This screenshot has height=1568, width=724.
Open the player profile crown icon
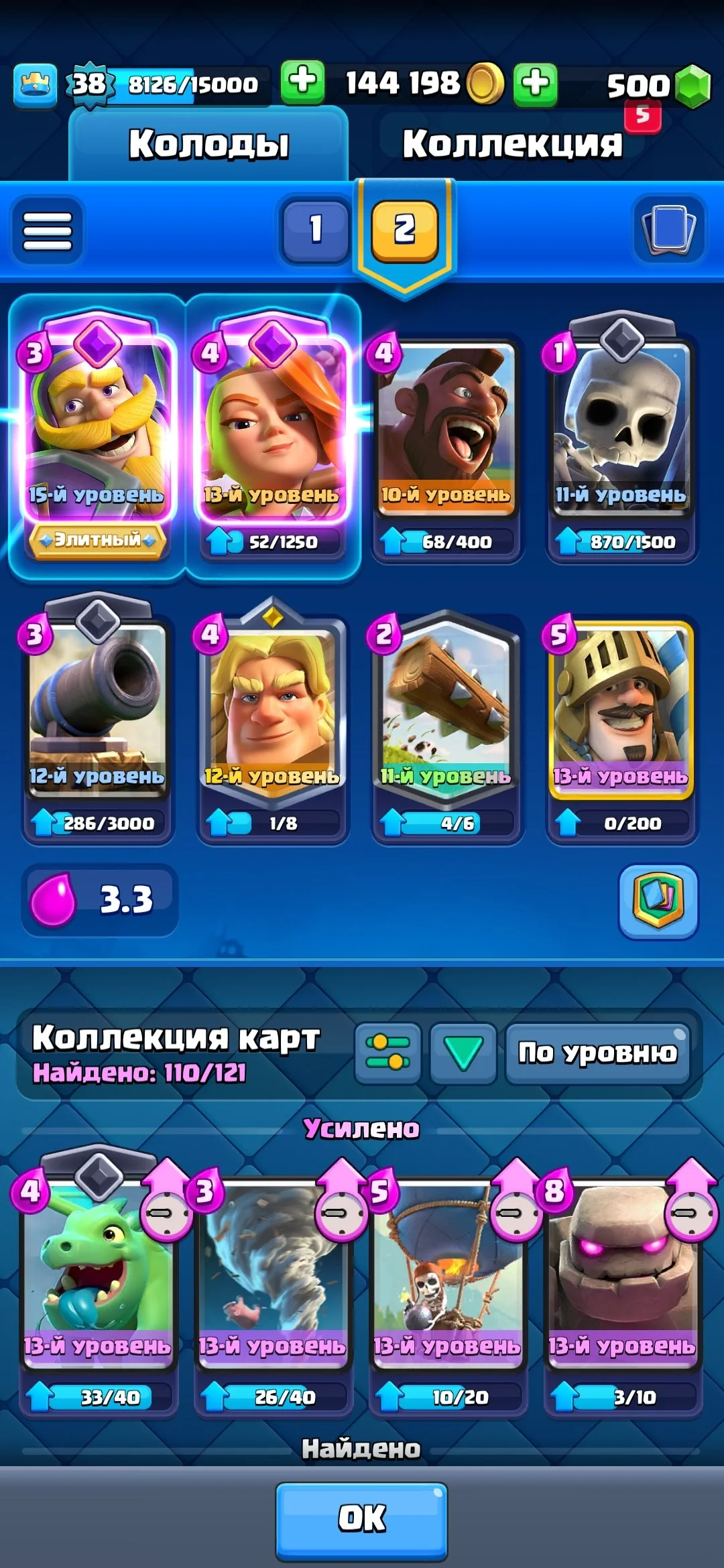[35, 85]
